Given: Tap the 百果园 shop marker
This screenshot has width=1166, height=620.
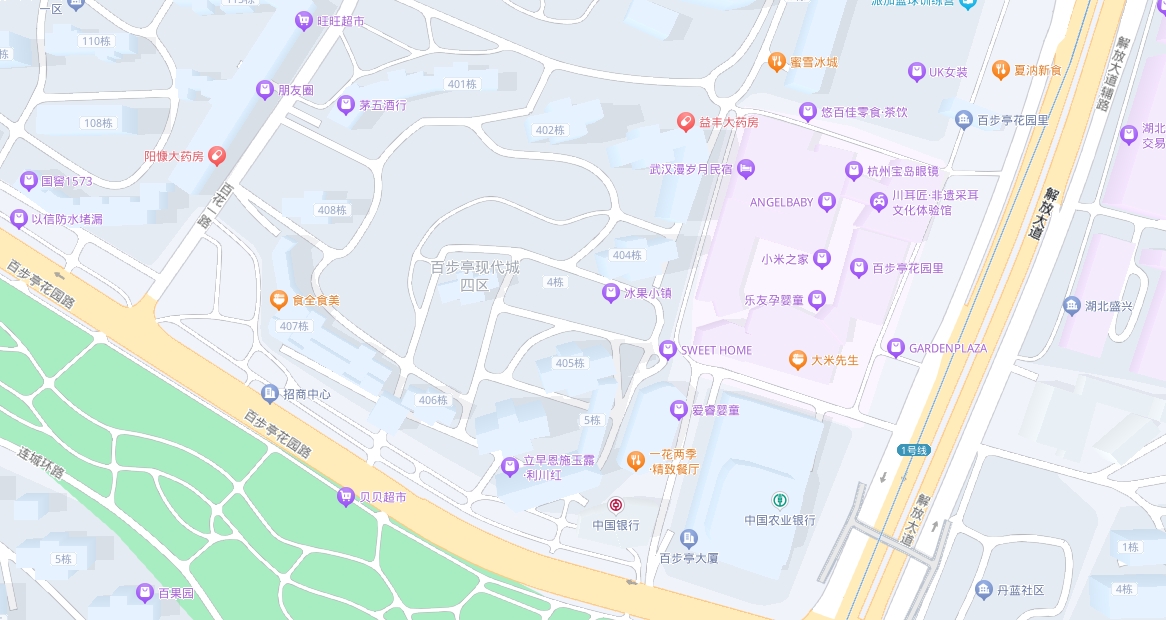Looking at the screenshot, I should coord(144,593).
